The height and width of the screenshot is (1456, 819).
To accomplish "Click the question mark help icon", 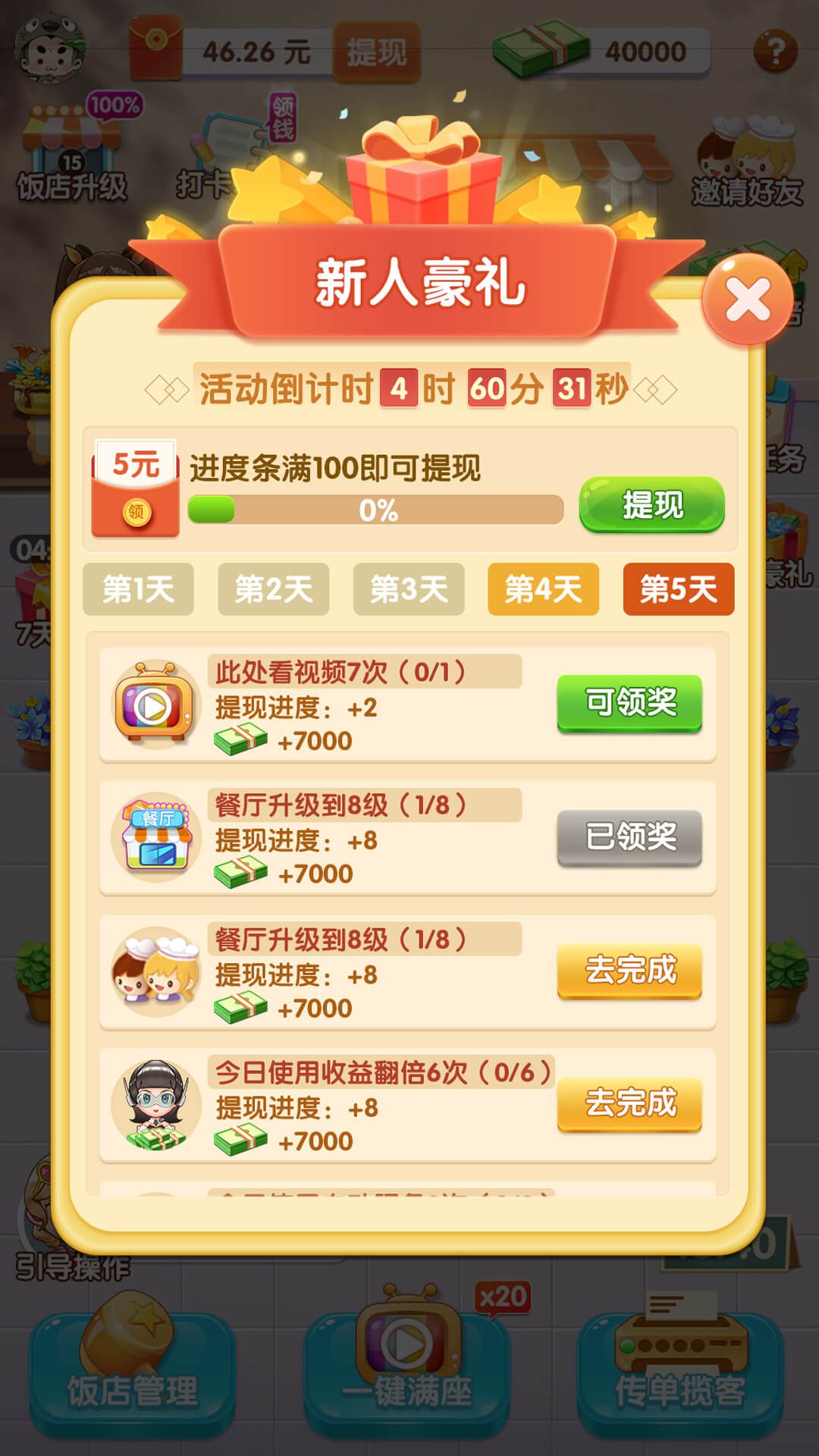I will [x=775, y=49].
